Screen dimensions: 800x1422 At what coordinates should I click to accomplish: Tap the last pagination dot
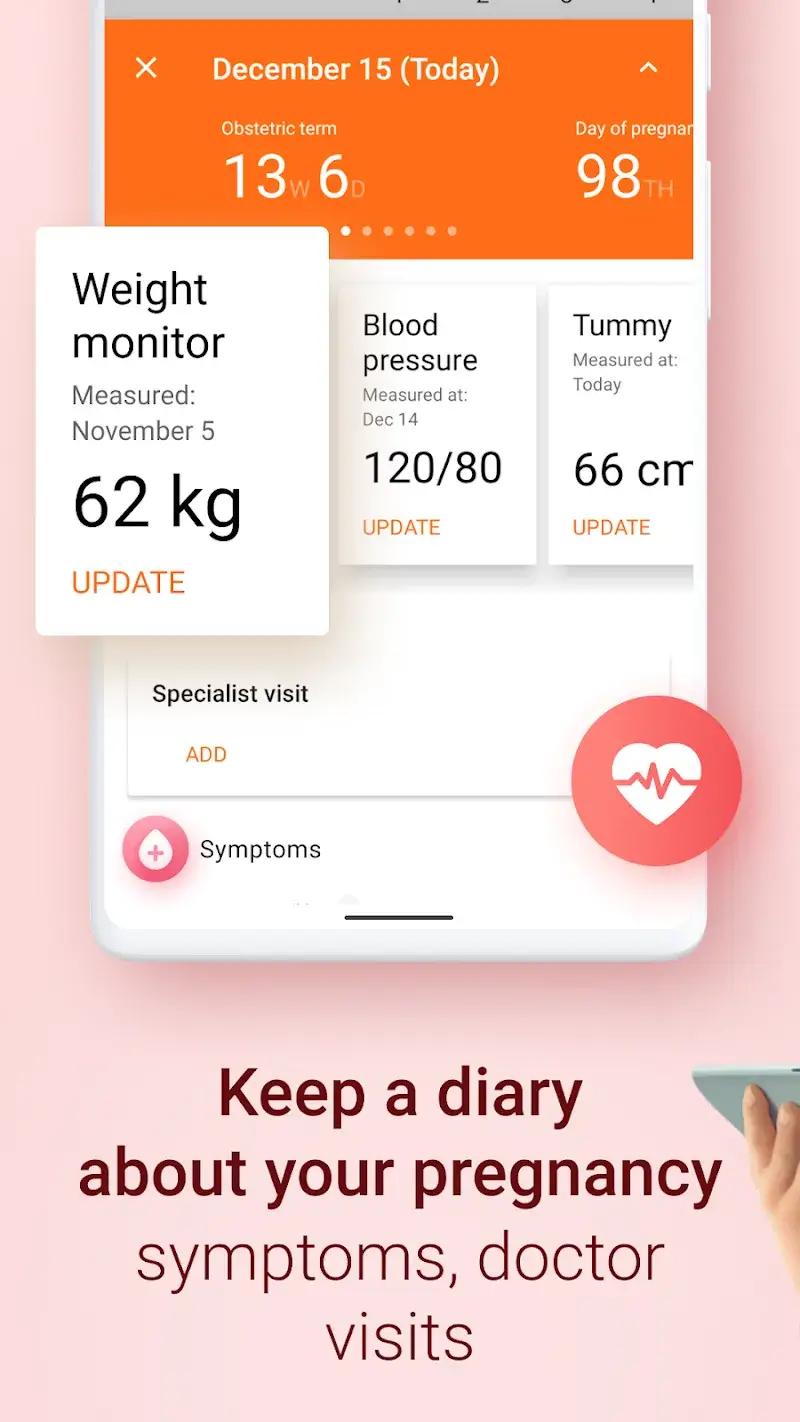click(452, 230)
